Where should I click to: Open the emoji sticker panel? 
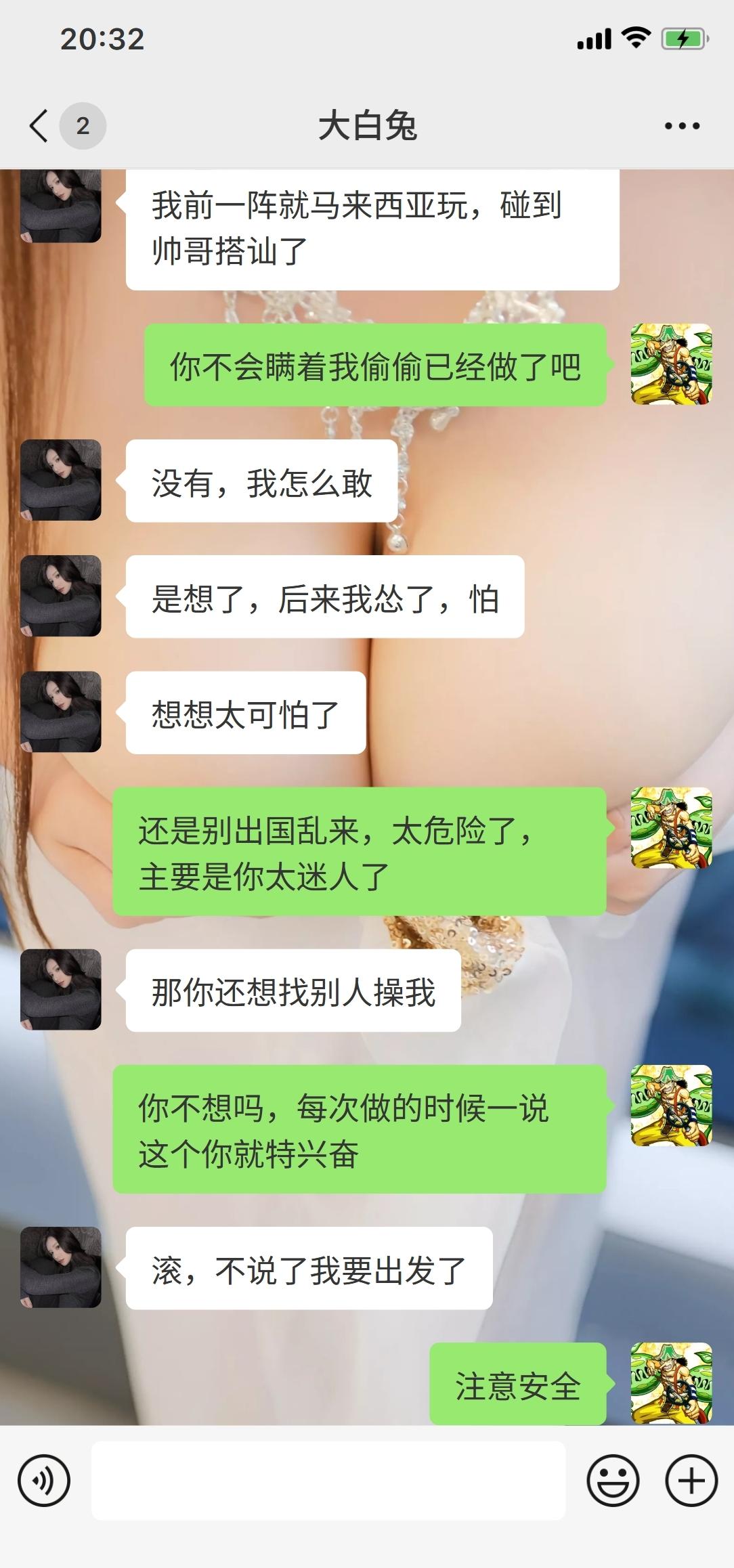613,1481
